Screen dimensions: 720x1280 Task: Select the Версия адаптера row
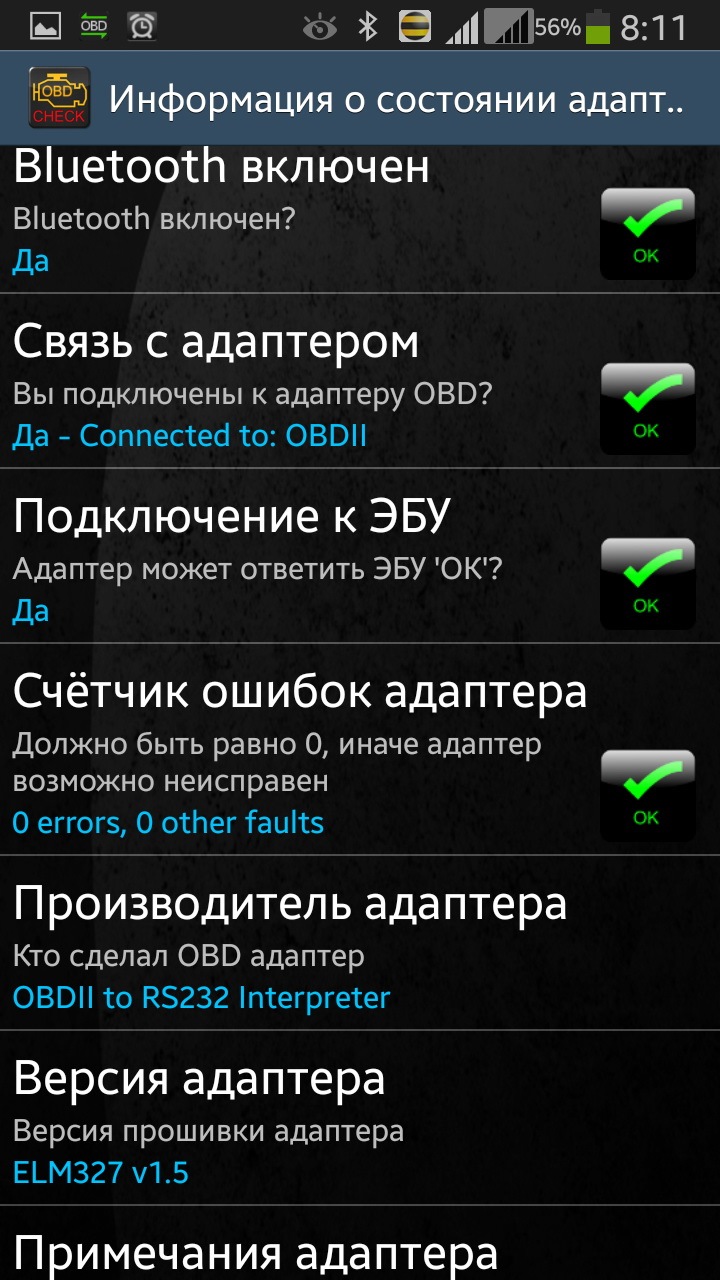(x=300, y=1122)
